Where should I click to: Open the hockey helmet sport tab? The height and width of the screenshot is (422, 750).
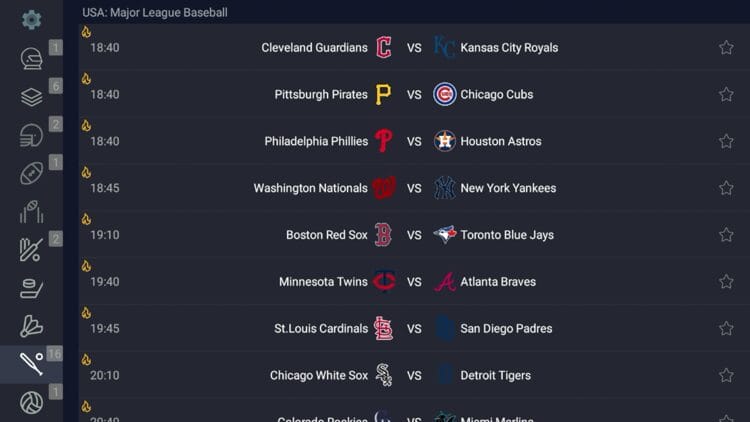31,58
